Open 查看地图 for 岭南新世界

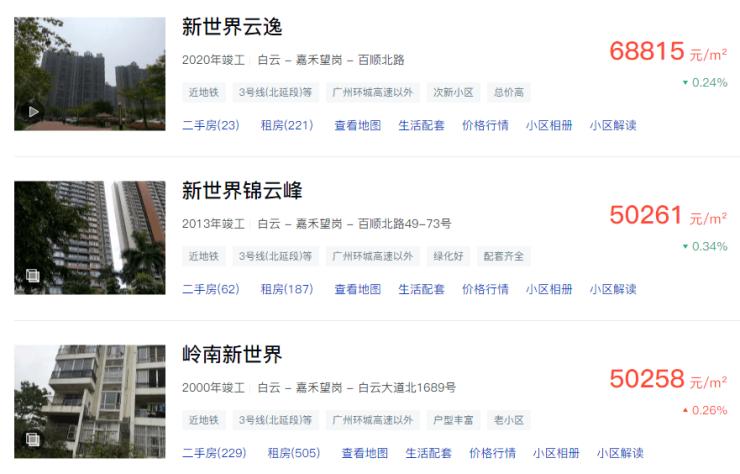[365, 453]
